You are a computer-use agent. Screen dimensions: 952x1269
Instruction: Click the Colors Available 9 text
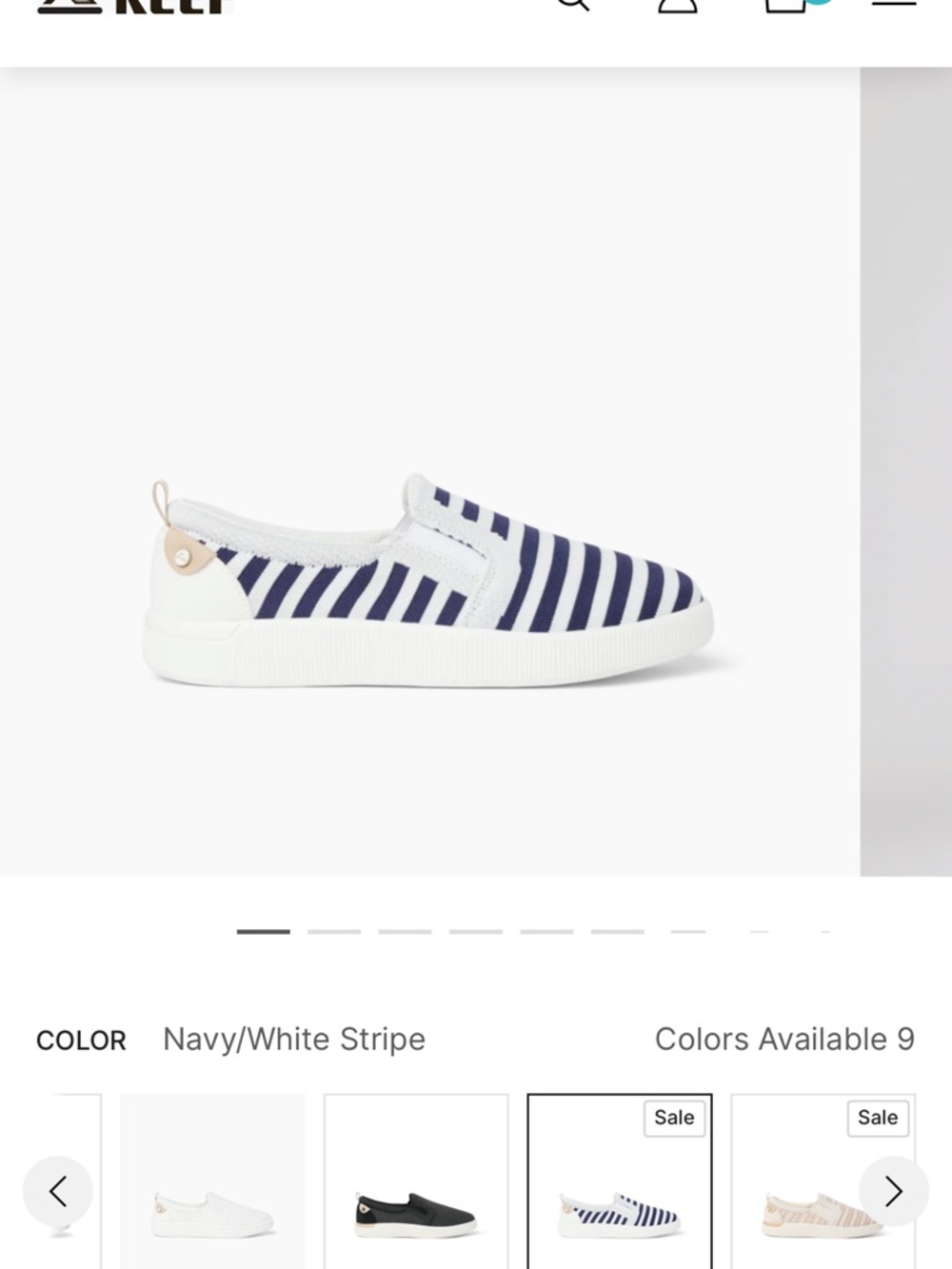pyautogui.click(x=784, y=1040)
